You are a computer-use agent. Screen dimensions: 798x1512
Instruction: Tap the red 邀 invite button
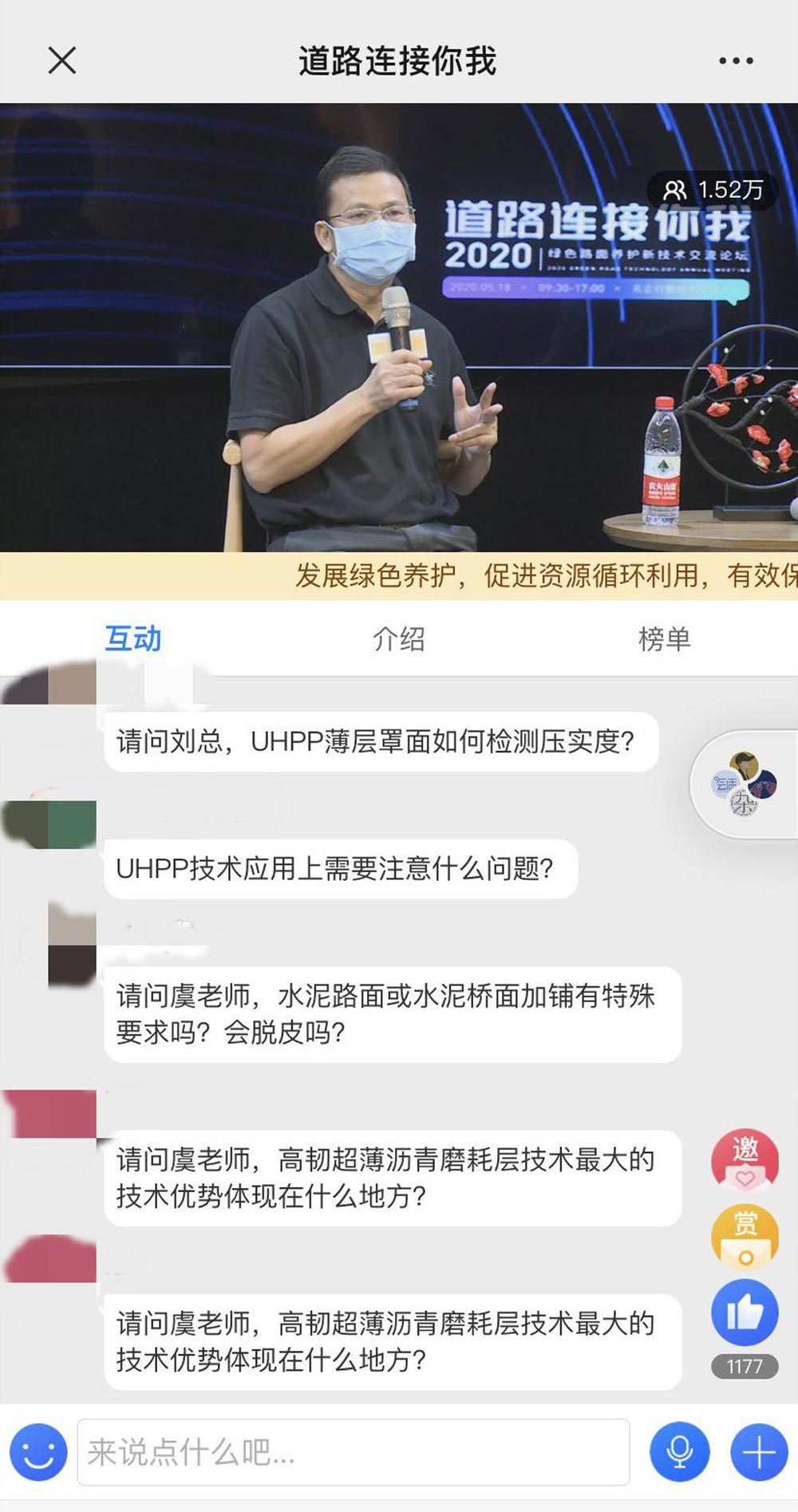(745, 1159)
